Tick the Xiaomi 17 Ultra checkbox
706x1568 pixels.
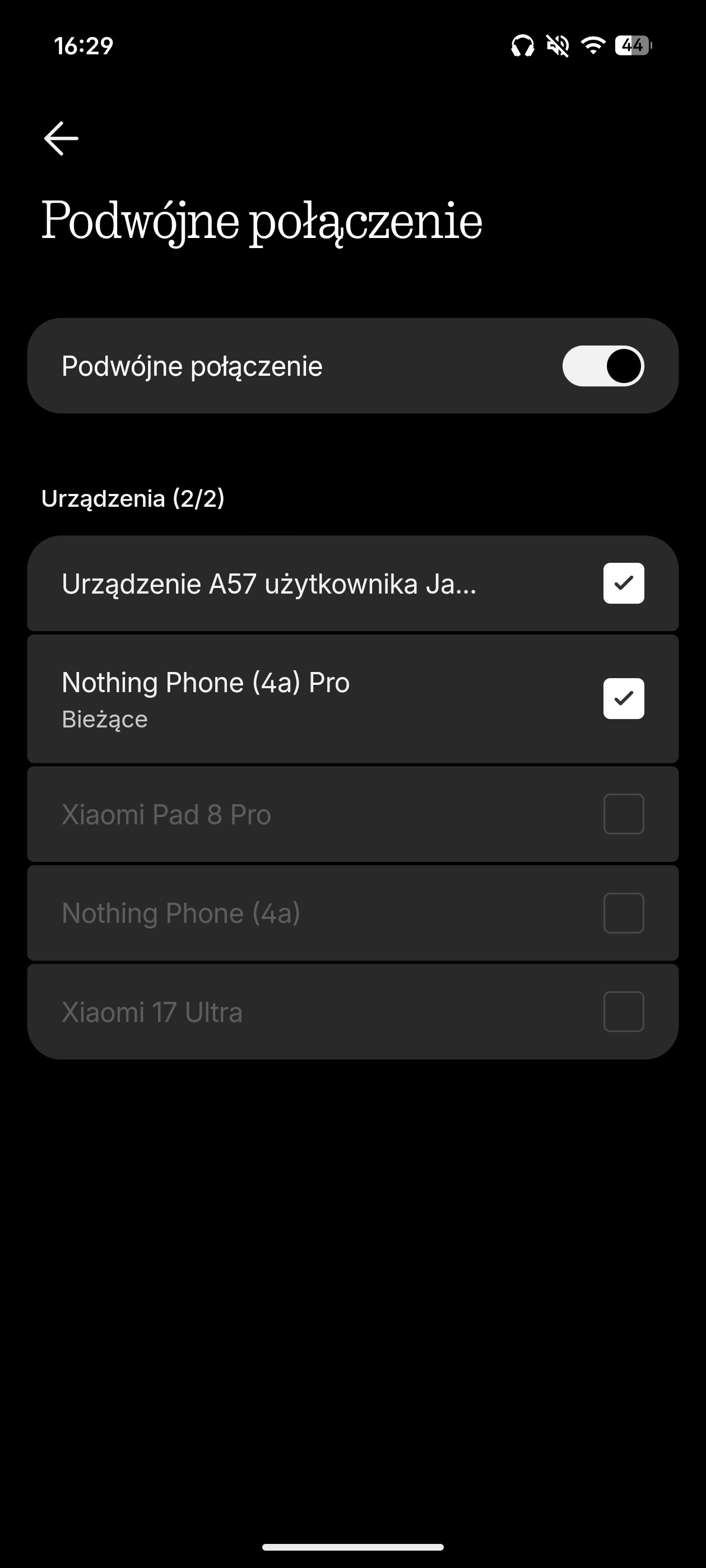[x=623, y=1012]
